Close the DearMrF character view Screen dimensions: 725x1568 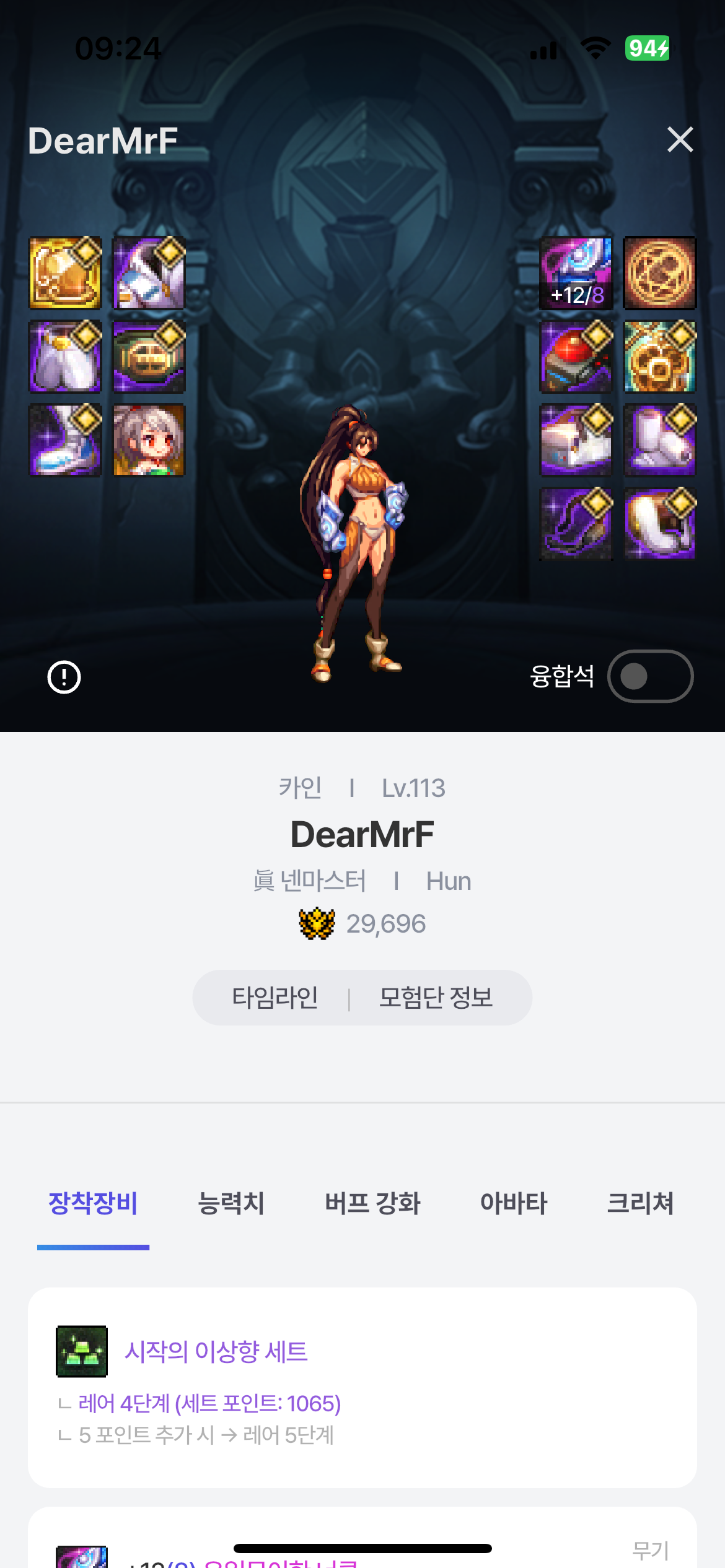(680, 139)
